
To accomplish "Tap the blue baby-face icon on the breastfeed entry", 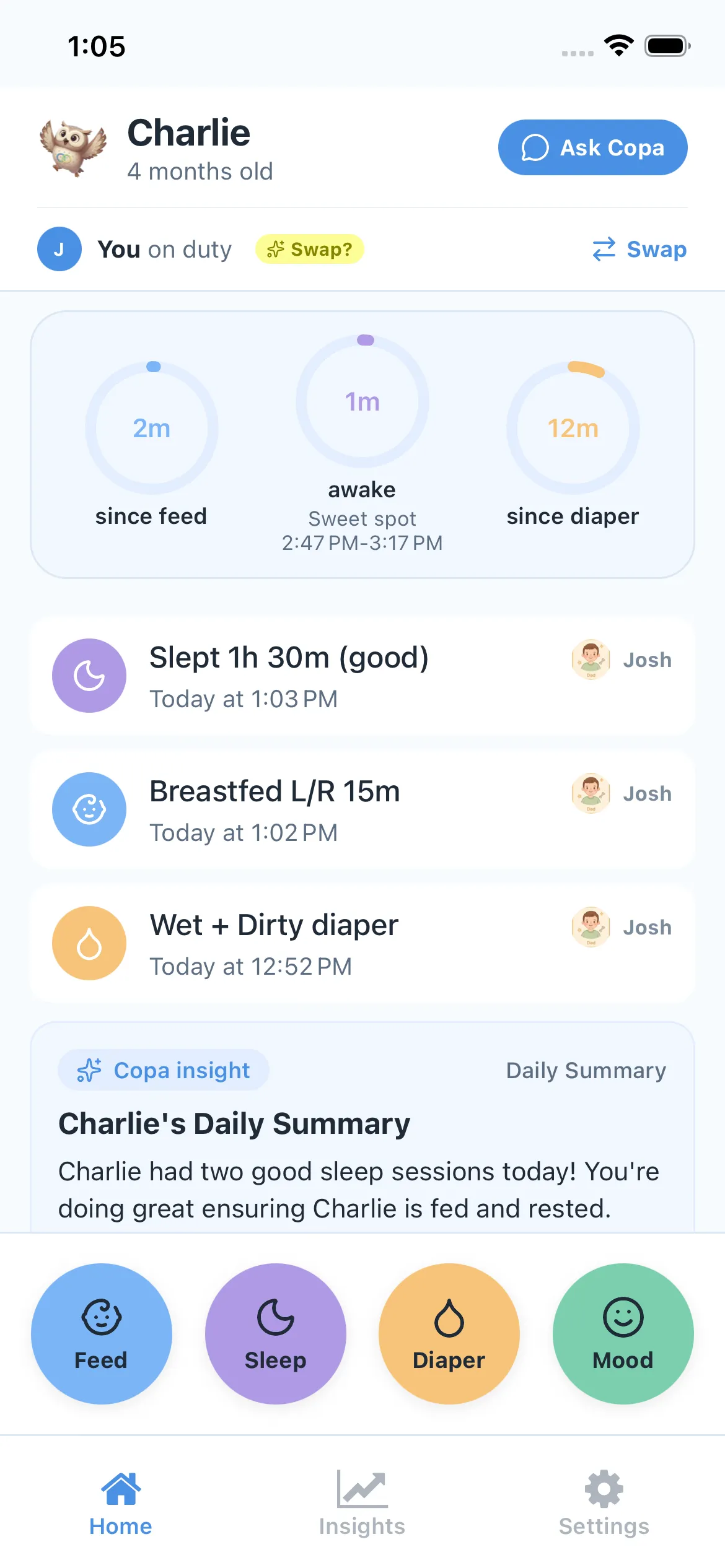I will [89, 809].
